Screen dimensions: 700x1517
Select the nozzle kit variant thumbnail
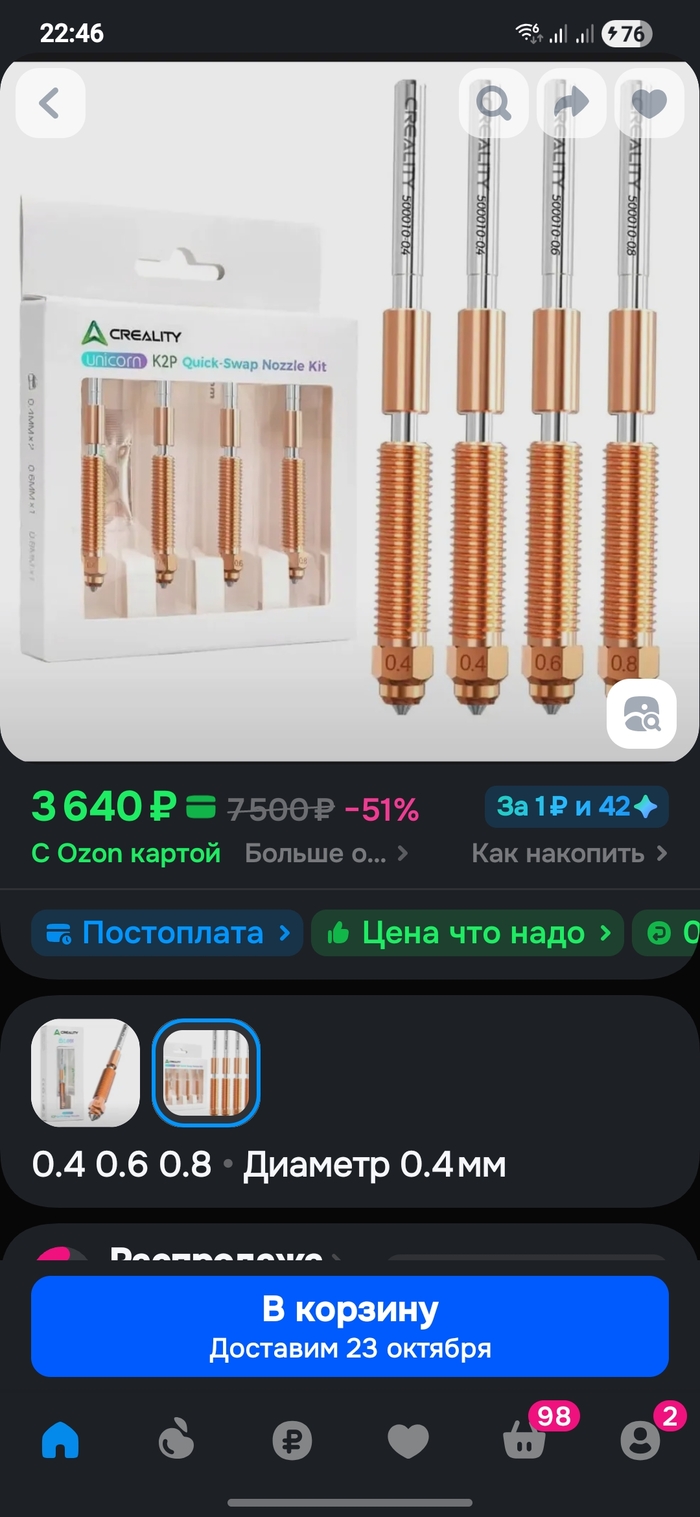(x=206, y=1073)
